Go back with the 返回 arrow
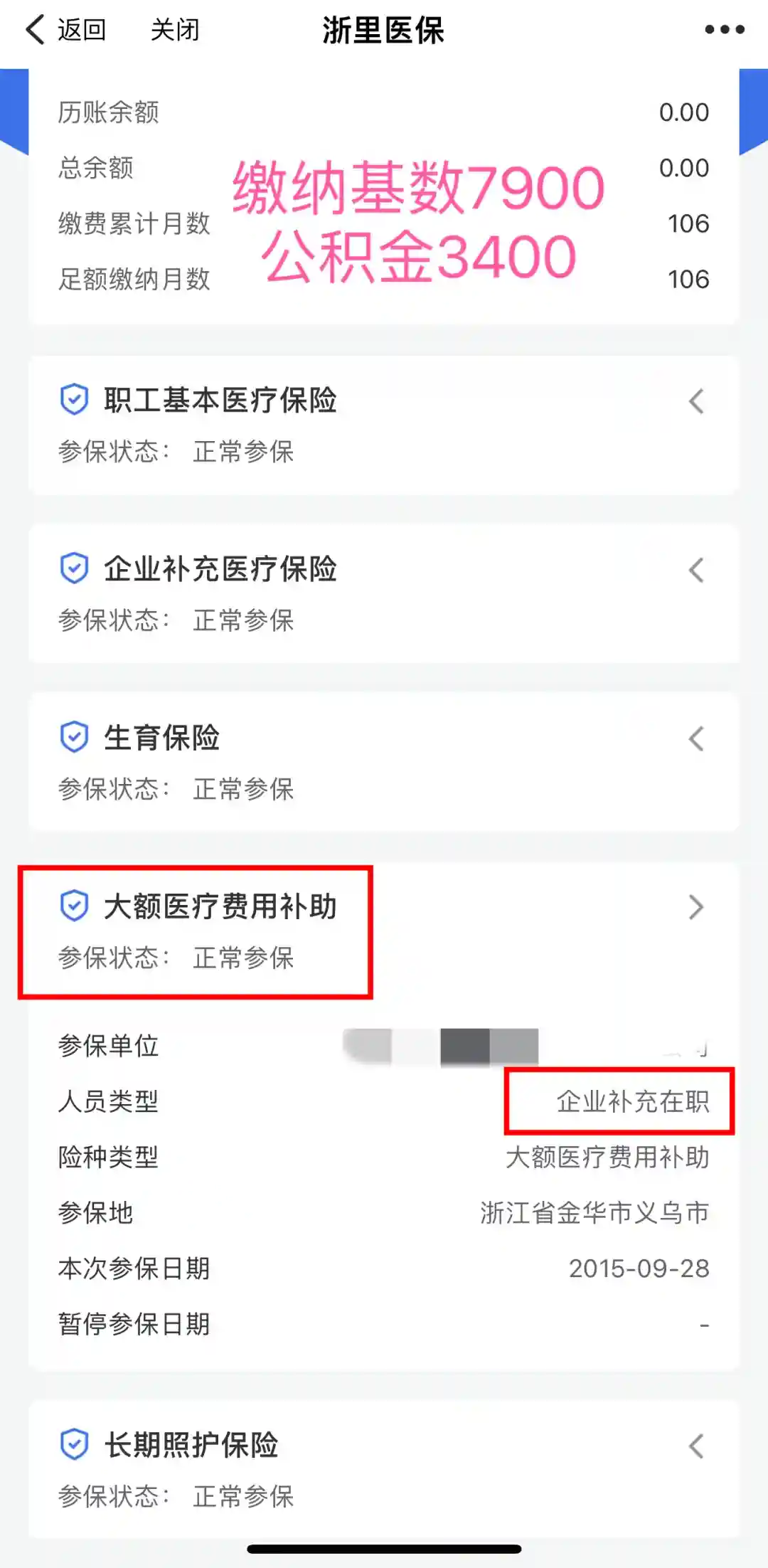Image resolution: width=768 pixels, height=1568 pixels. 64,30
